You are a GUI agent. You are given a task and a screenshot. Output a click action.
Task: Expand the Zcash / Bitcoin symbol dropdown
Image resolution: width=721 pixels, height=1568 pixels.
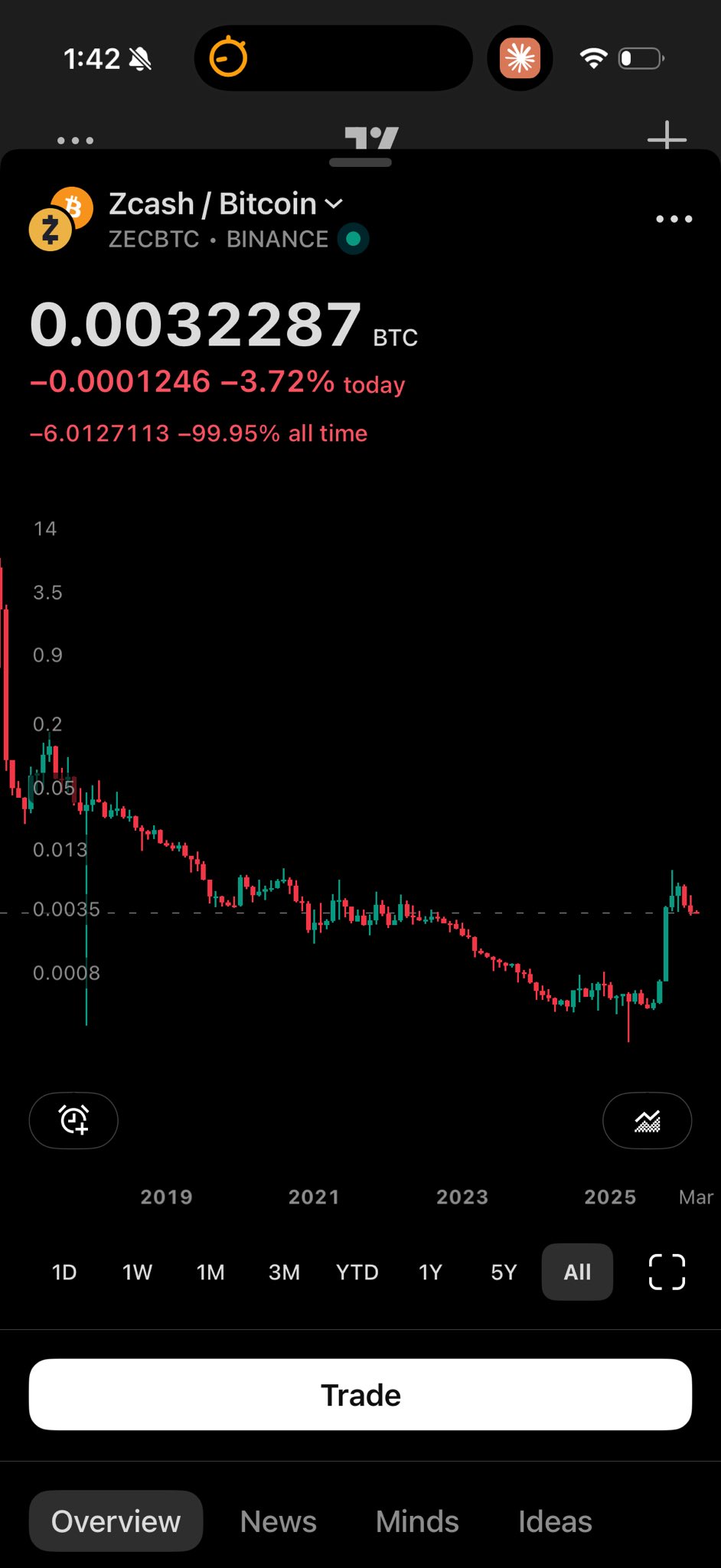coord(333,204)
